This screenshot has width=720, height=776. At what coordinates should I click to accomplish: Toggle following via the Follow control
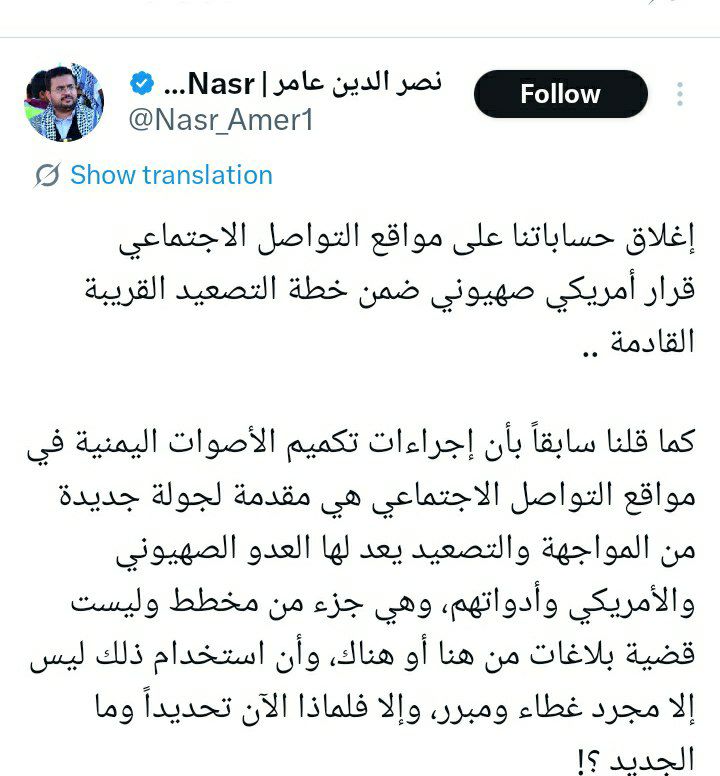coord(560,93)
